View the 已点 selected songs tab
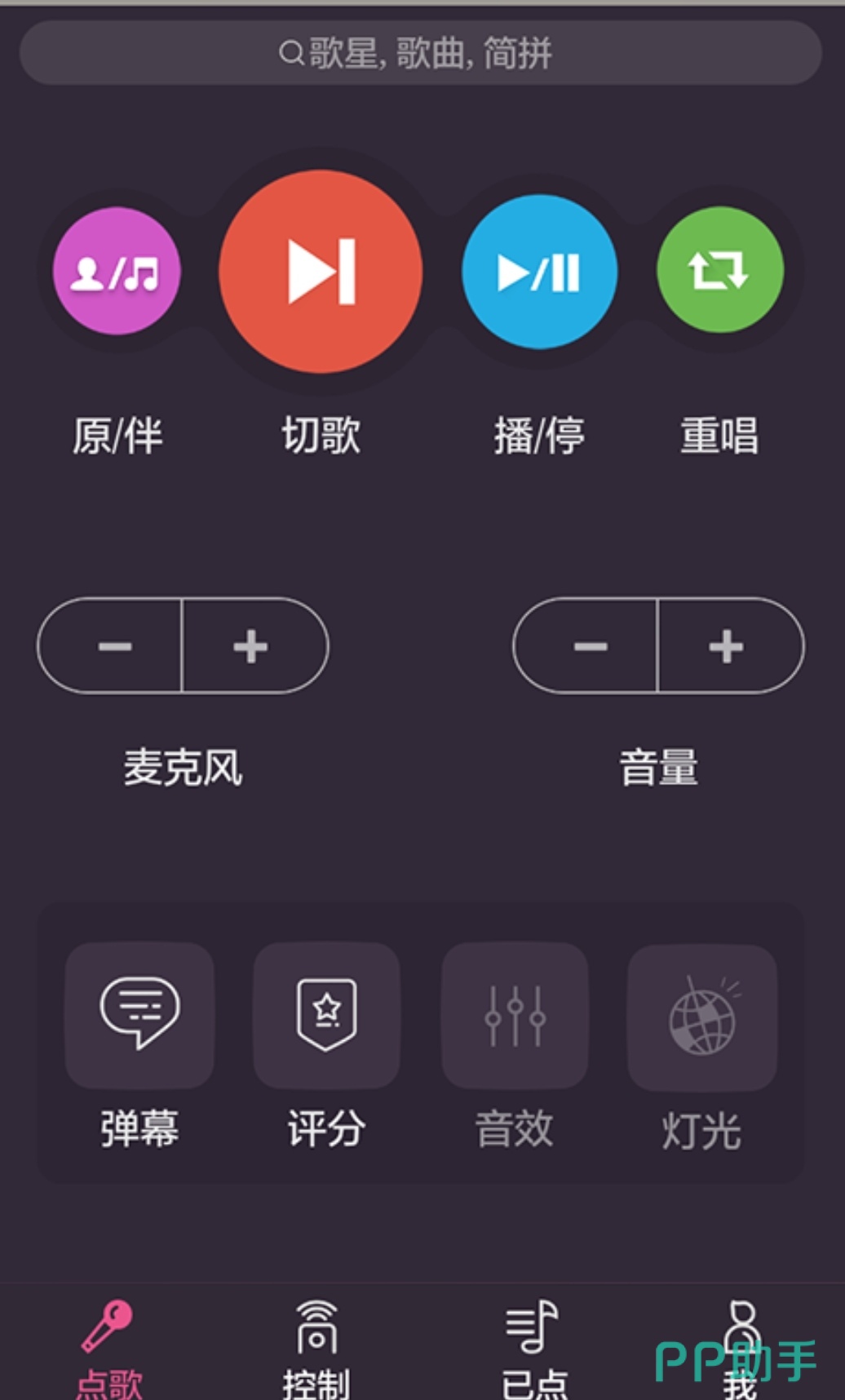This screenshot has height=1400, width=845. (533, 1346)
